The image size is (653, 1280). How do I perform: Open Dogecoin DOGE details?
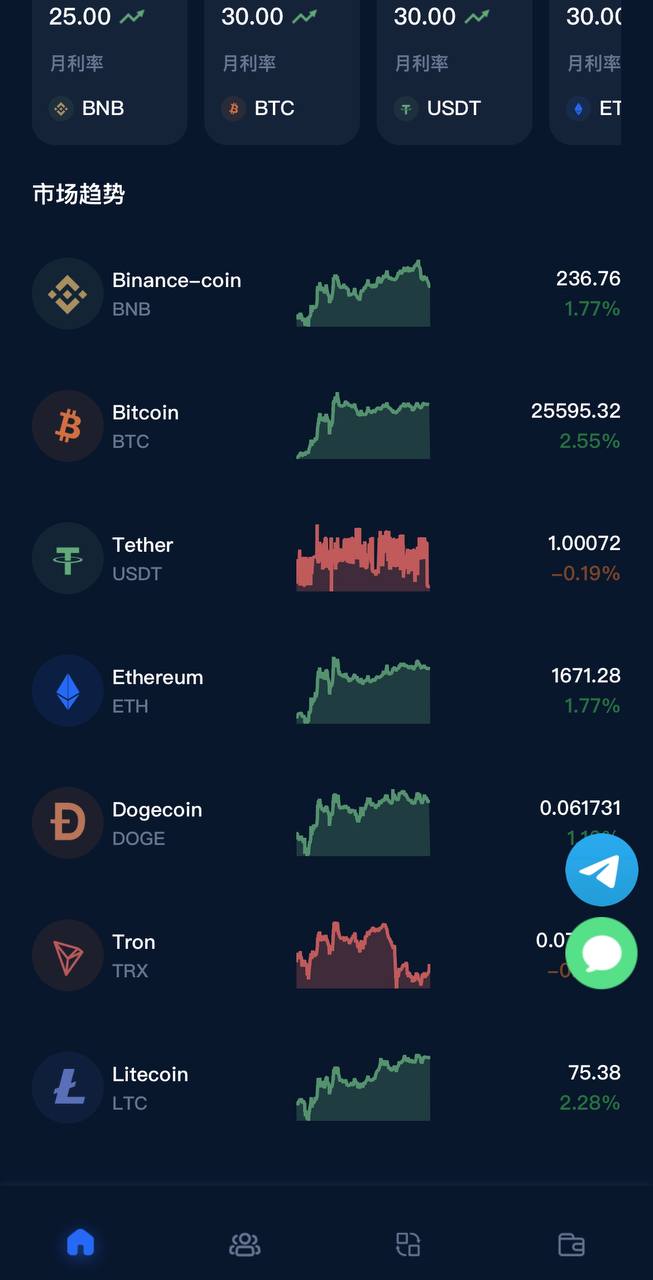326,823
